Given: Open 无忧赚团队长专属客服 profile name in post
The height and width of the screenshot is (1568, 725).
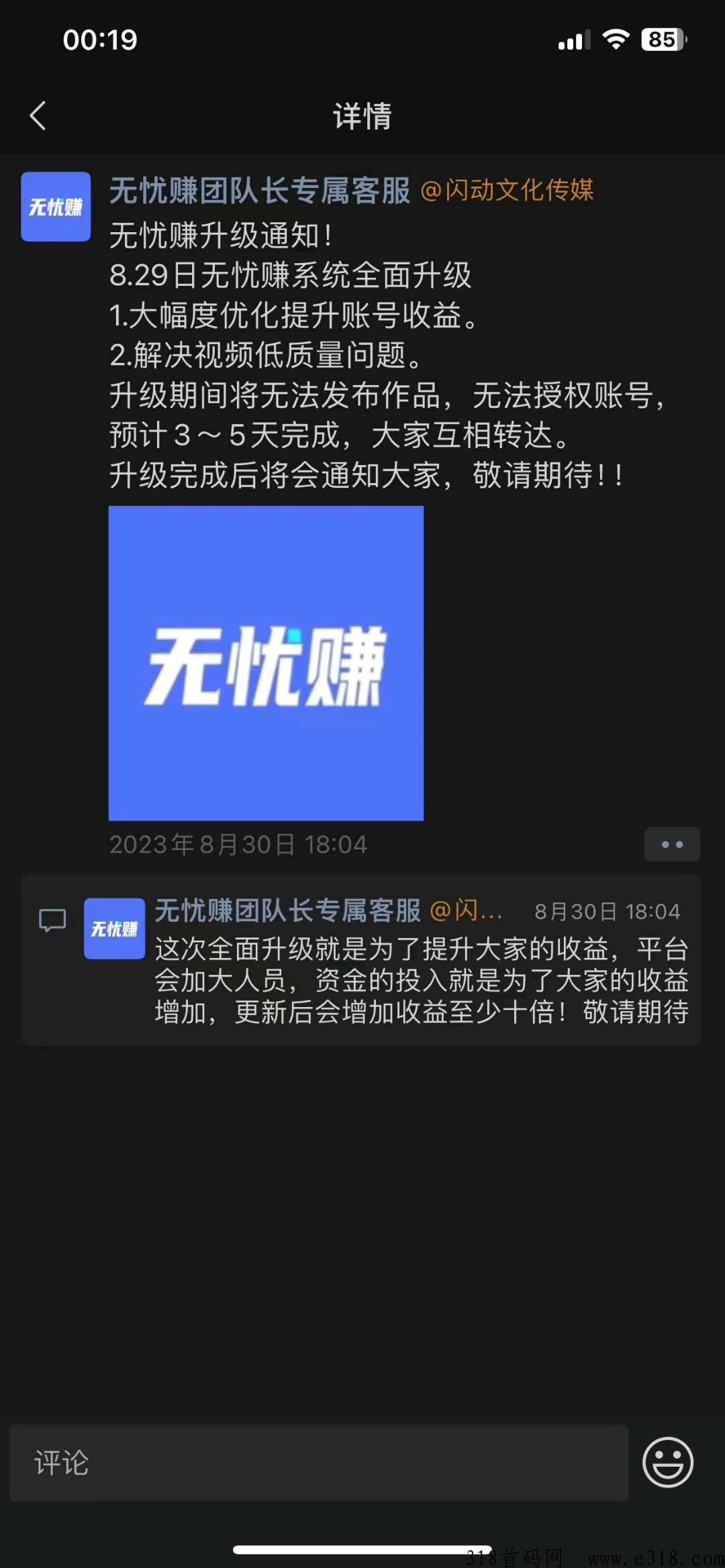Looking at the screenshot, I should click(x=260, y=191).
